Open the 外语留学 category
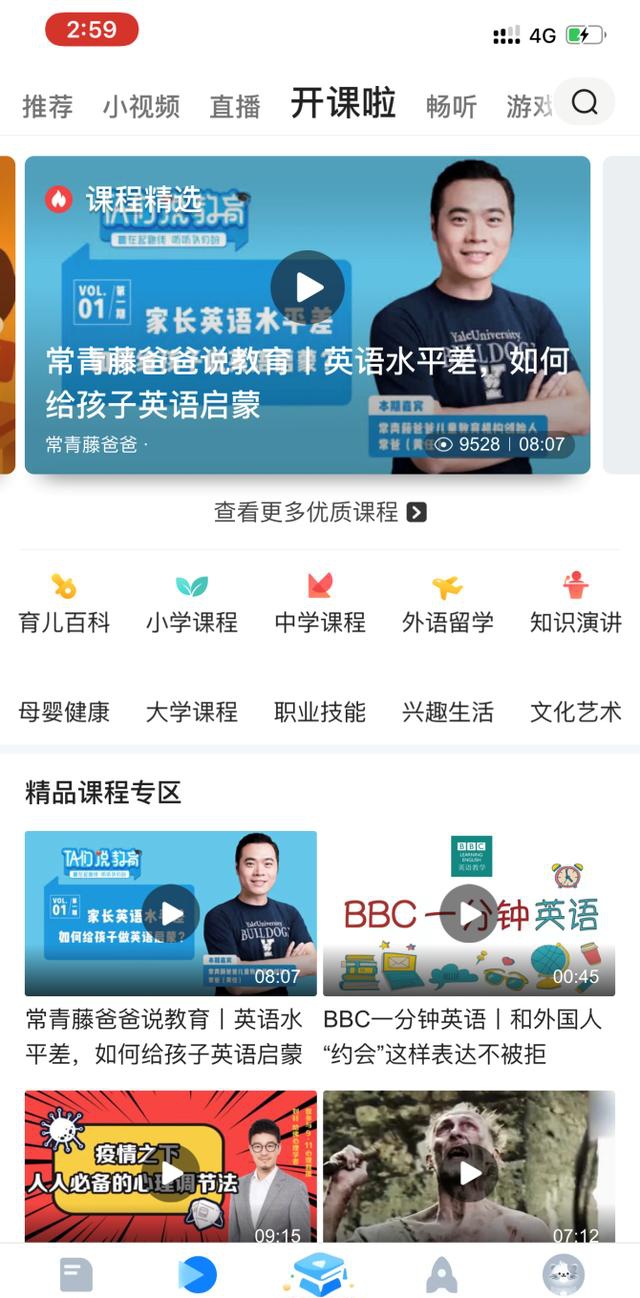This screenshot has width=640, height=1298. (x=448, y=604)
